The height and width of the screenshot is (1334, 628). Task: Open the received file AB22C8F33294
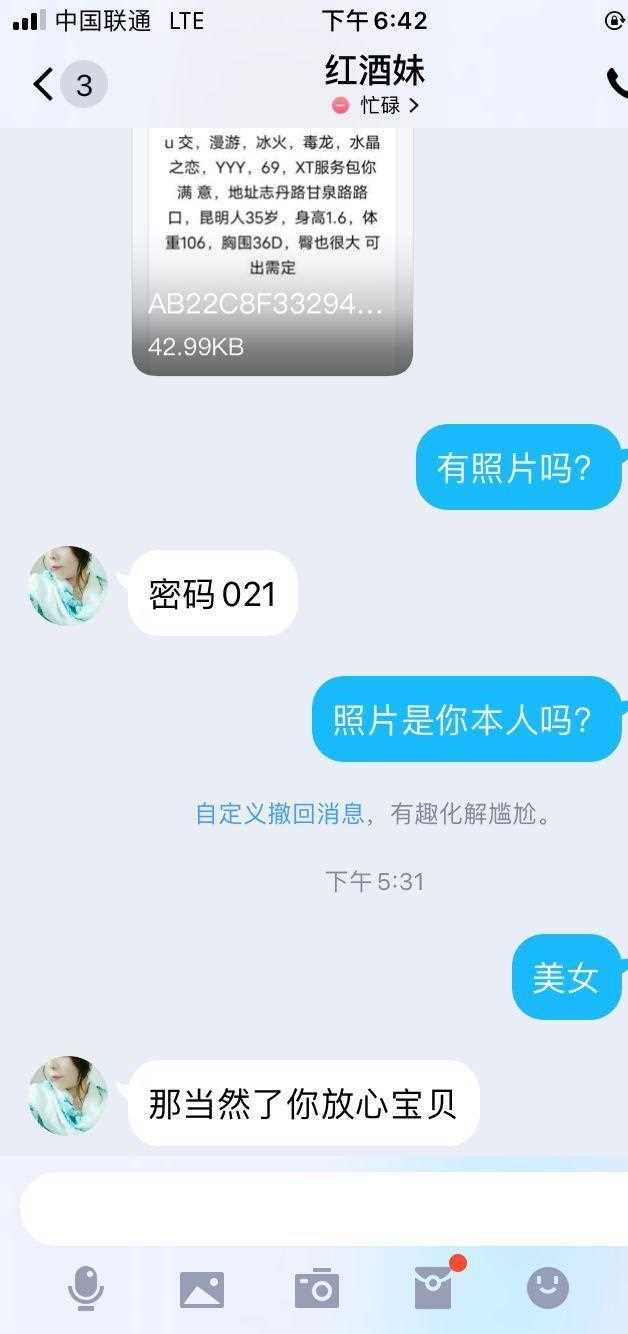(272, 250)
